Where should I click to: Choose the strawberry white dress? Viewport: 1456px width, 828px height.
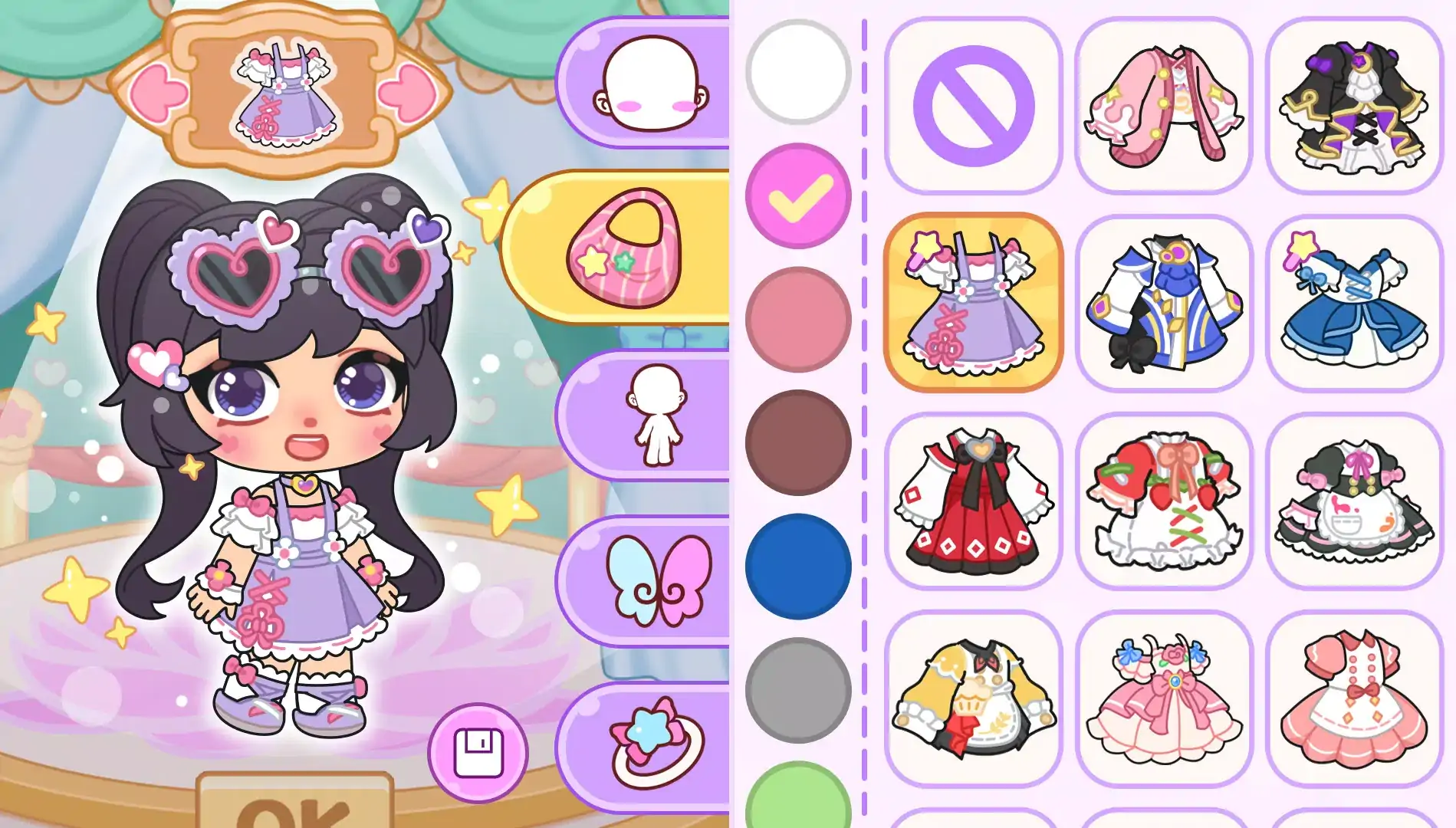(1163, 501)
